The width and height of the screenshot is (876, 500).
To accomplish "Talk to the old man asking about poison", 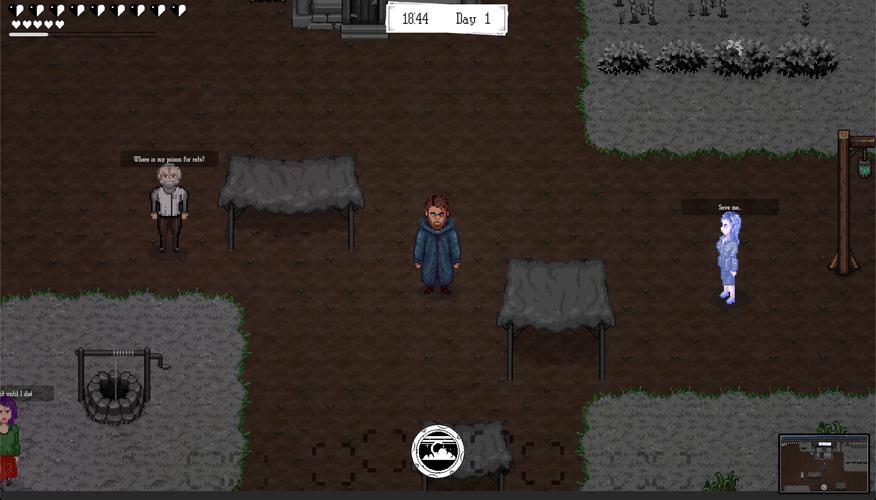I will click(169, 208).
